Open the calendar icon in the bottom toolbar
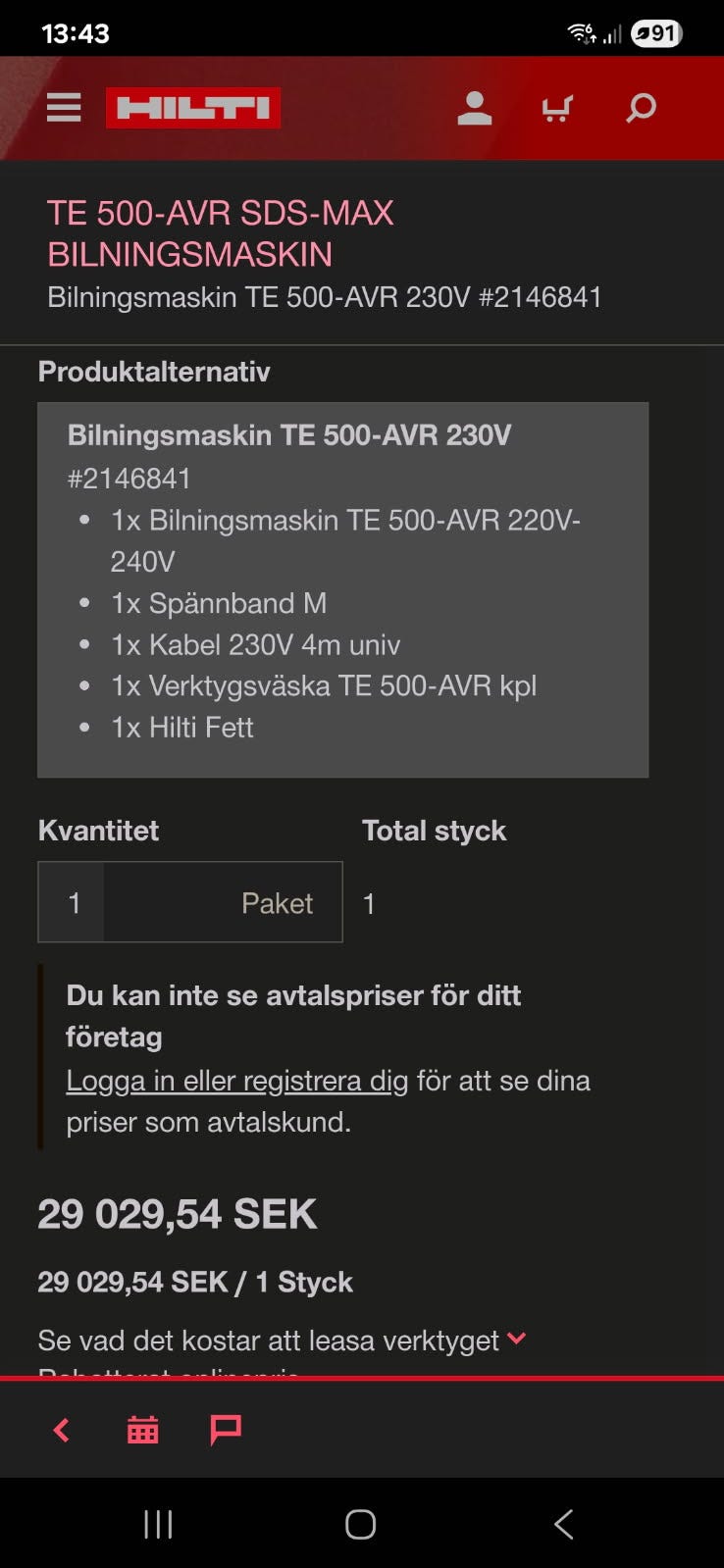 tap(142, 1430)
